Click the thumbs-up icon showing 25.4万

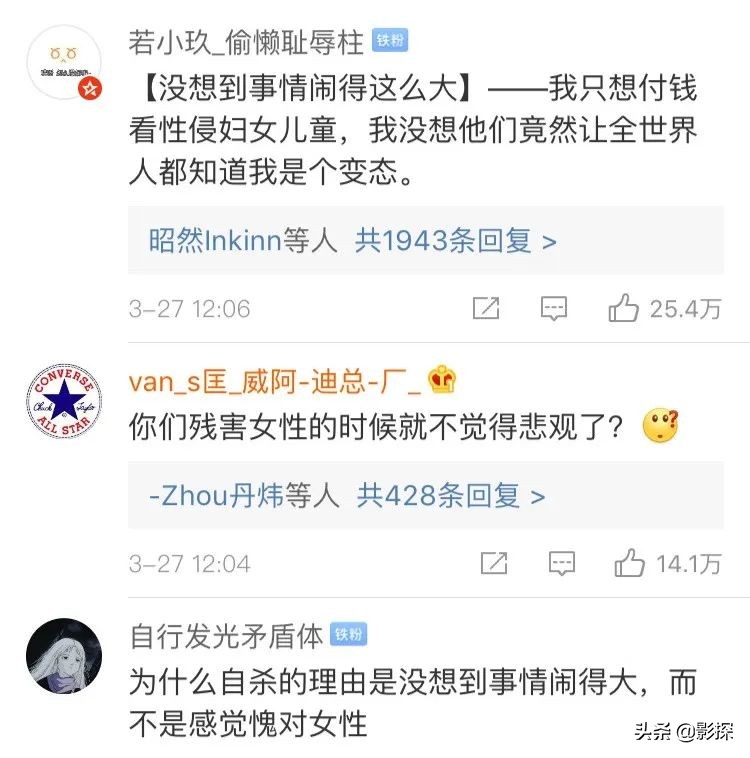coord(626,309)
